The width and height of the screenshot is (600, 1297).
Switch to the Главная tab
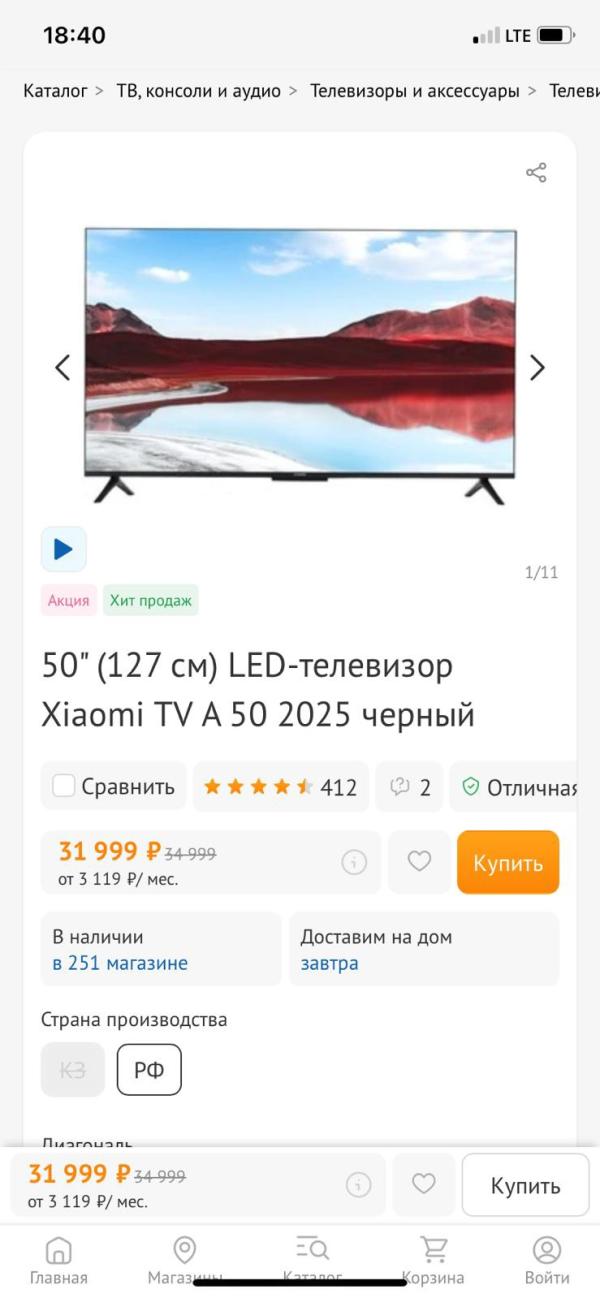click(58, 1260)
